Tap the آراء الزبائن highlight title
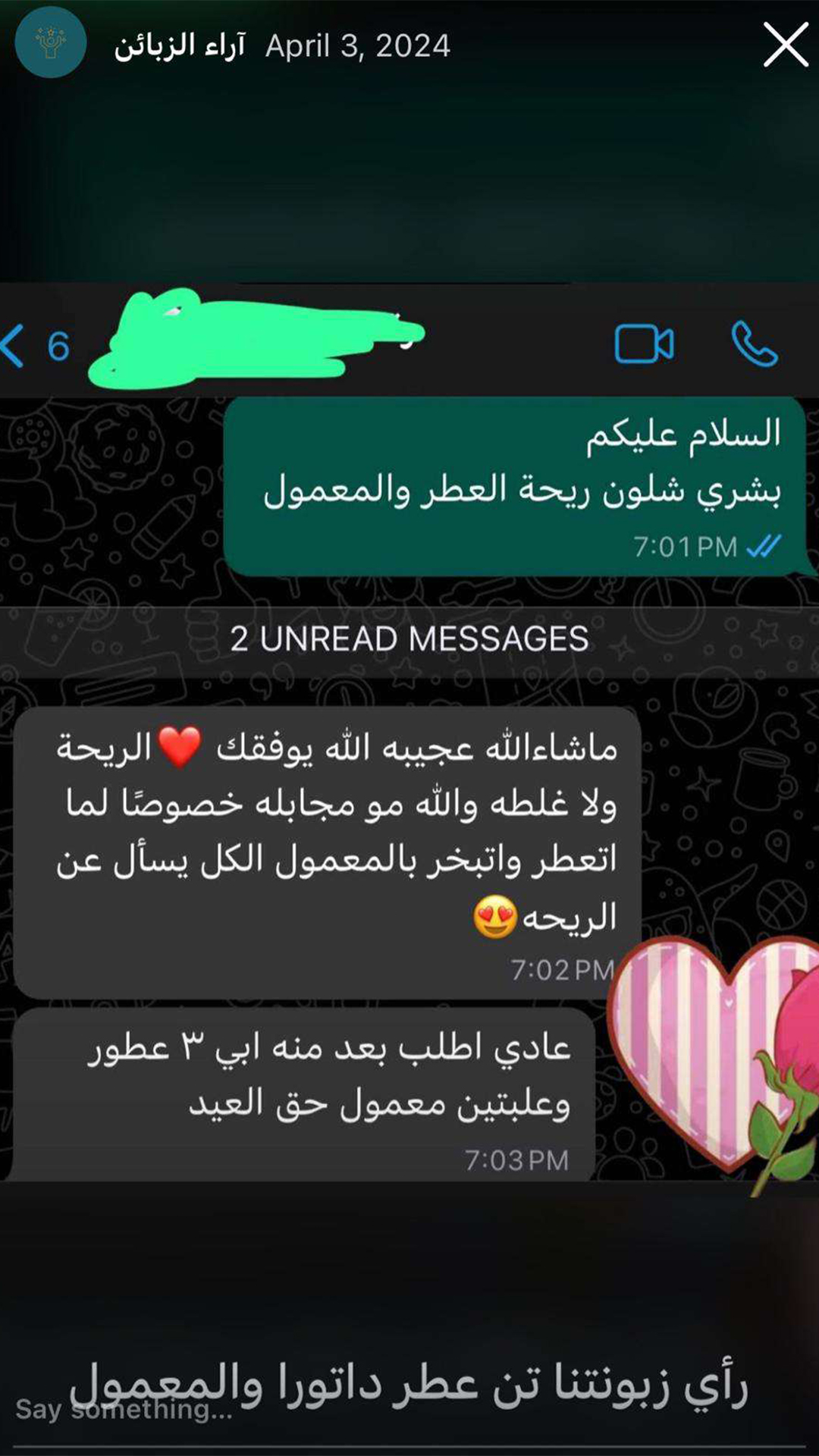The image size is (819, 1456). pos(180,45)
